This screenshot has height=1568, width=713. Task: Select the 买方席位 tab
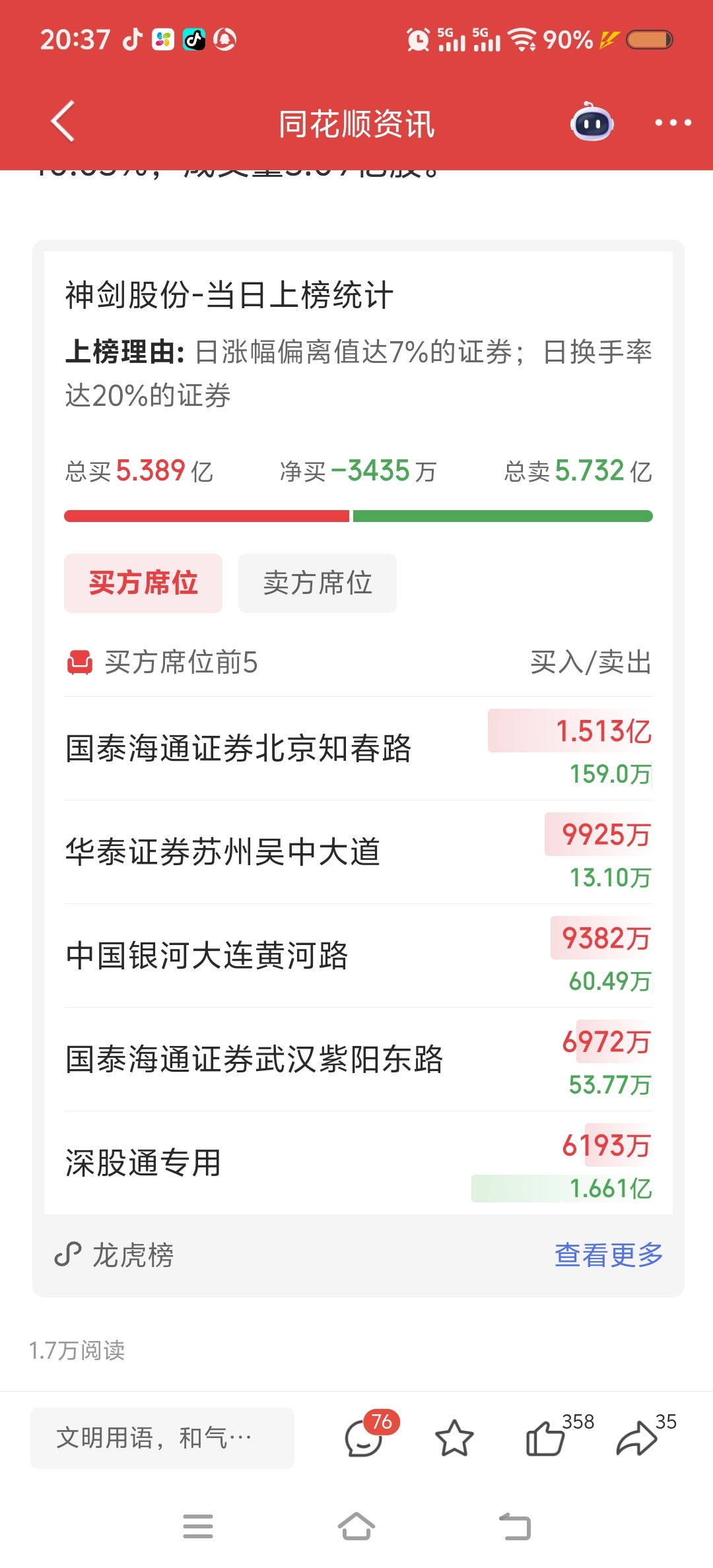point(143,583)
